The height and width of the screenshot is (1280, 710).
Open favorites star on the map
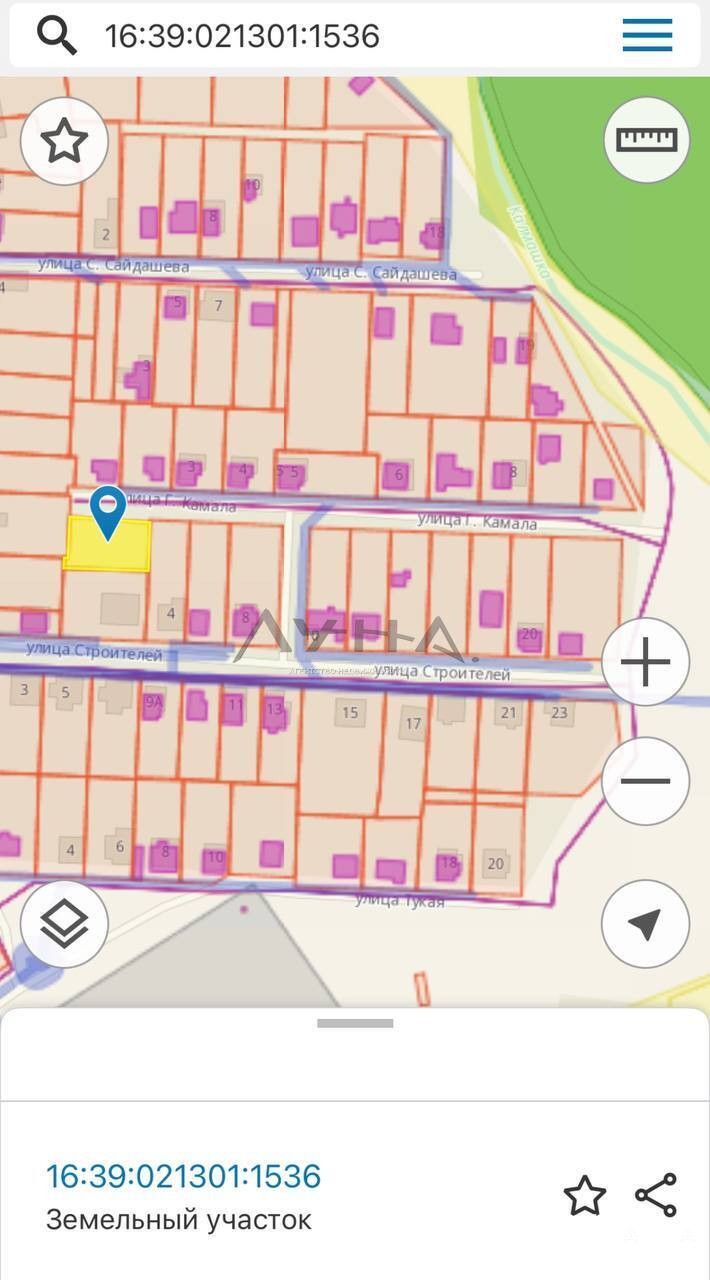(64, 141)
